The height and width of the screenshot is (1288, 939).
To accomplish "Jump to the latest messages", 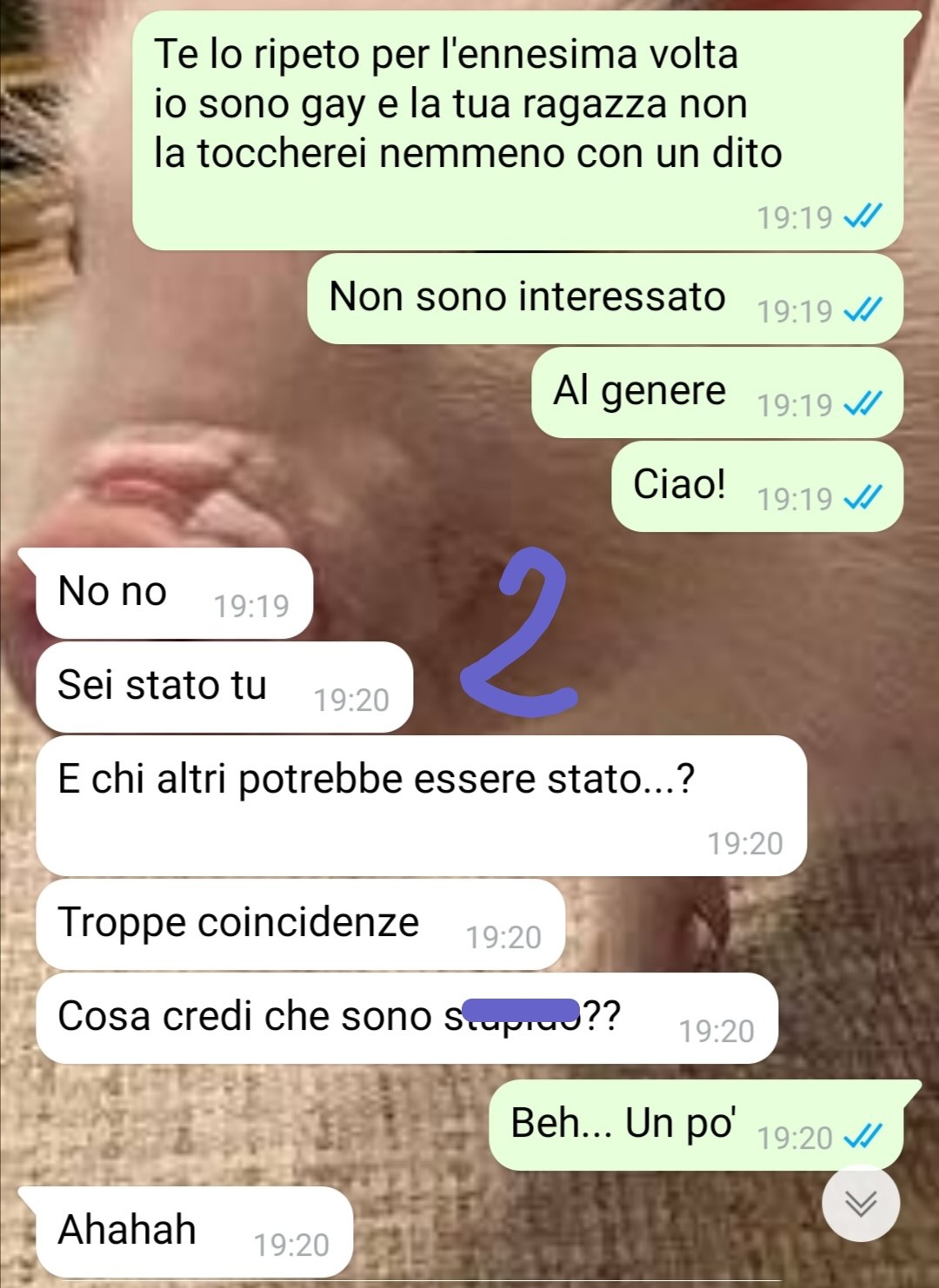I will (860, 1203).
